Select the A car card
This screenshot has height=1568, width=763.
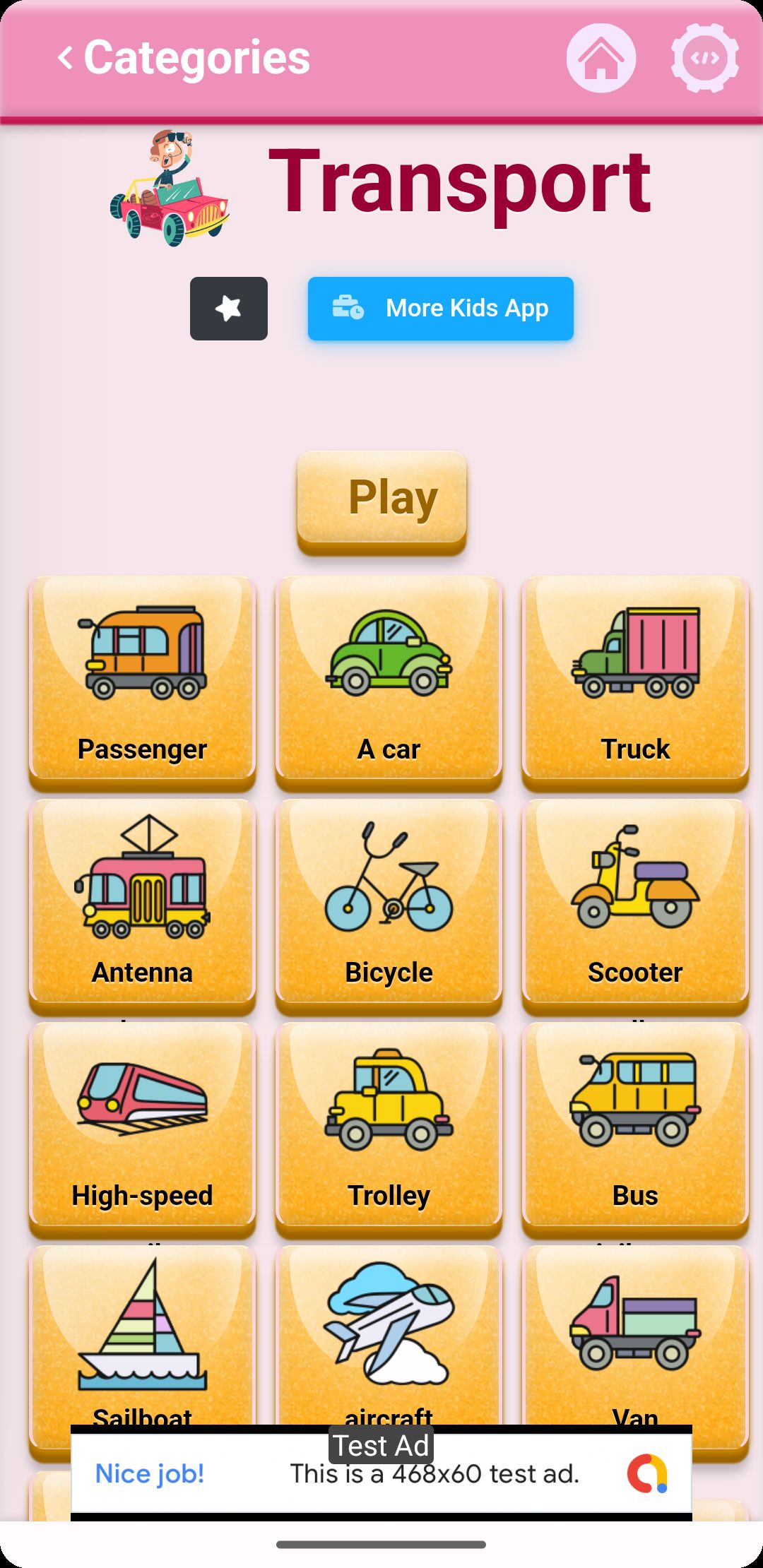[x=389, y=679]
